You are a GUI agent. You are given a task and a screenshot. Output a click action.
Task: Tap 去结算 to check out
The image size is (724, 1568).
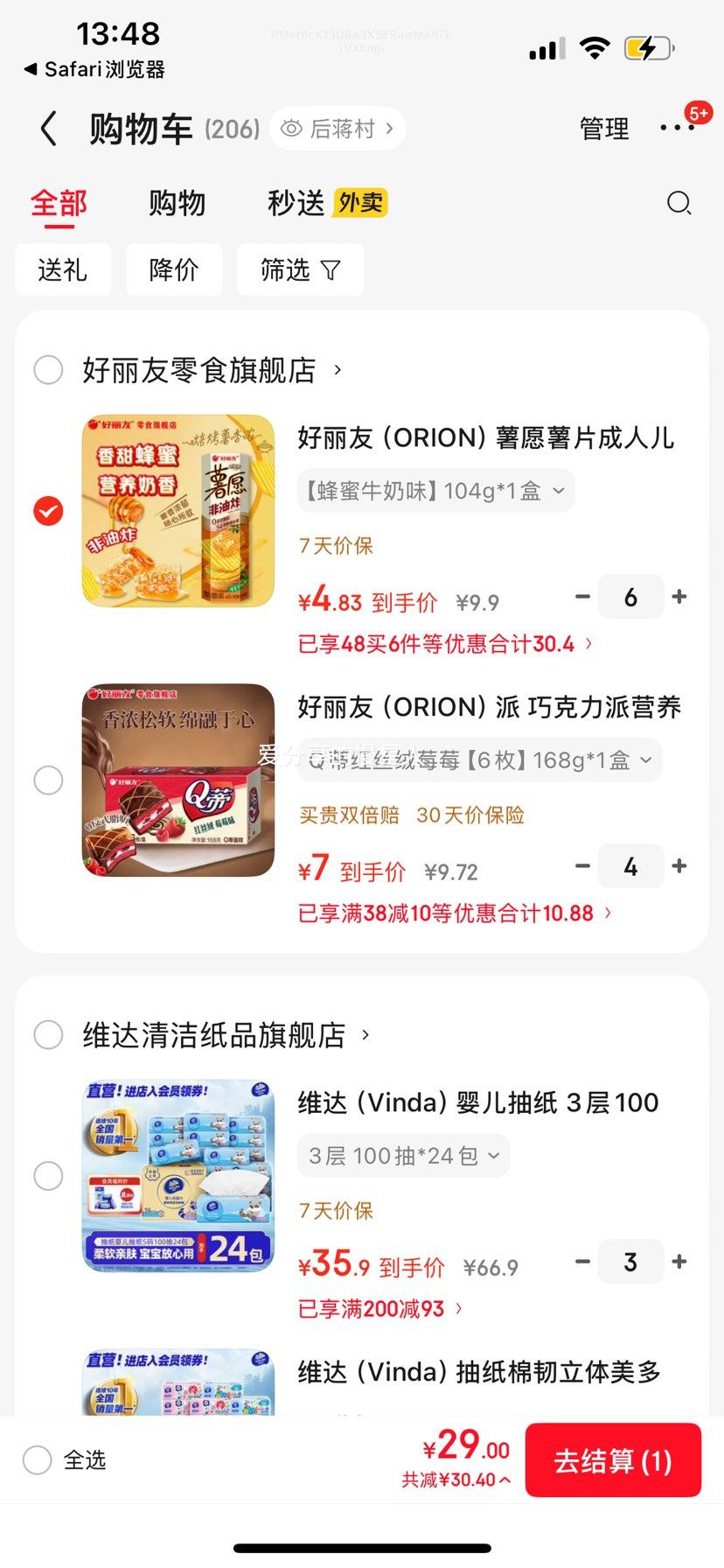point(612,1460)
